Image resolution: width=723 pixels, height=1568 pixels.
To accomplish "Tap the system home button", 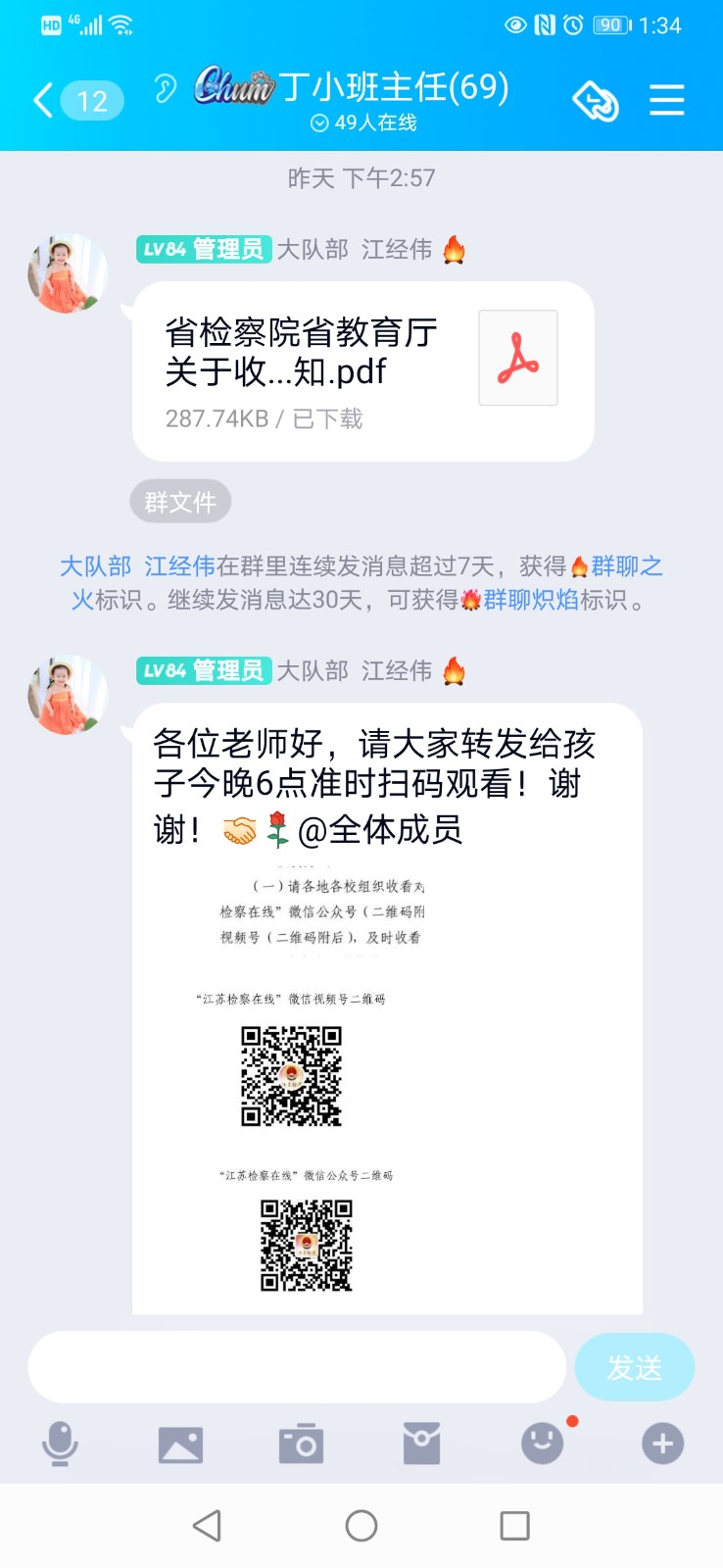I will (361, 1526).
